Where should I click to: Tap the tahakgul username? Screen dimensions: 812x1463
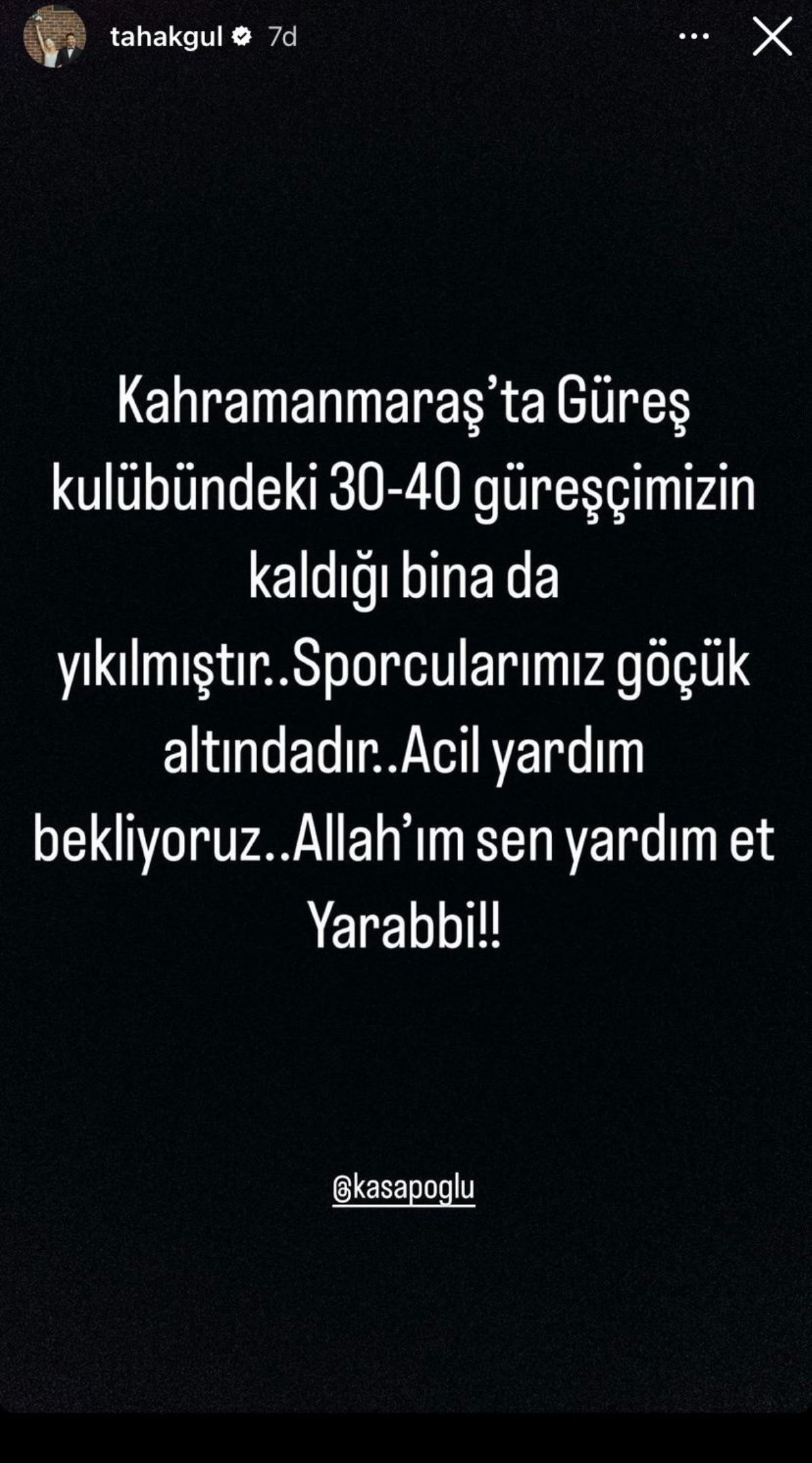tap(166, 37)
